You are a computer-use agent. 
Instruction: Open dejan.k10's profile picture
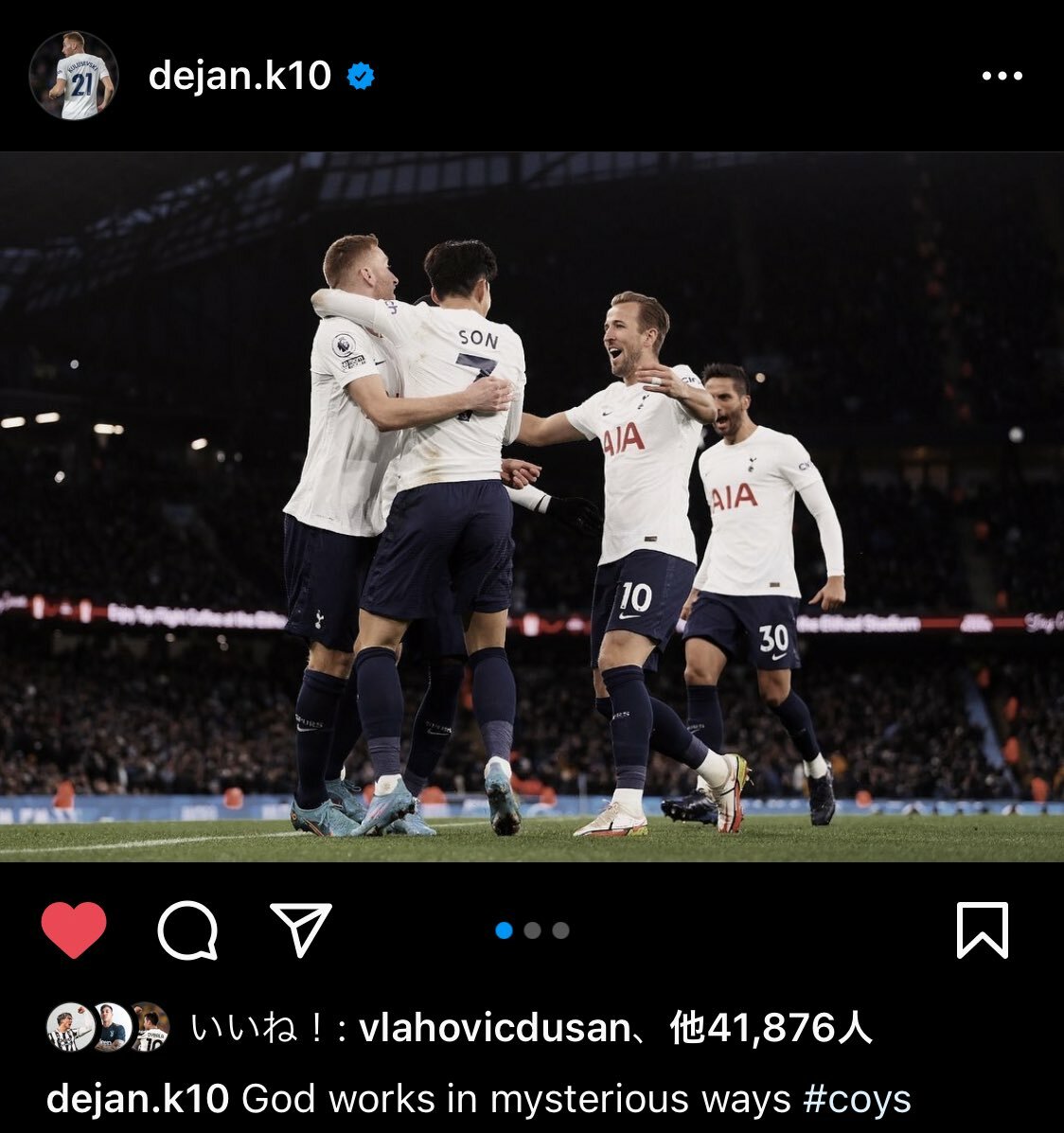click(x=74, y=76)
